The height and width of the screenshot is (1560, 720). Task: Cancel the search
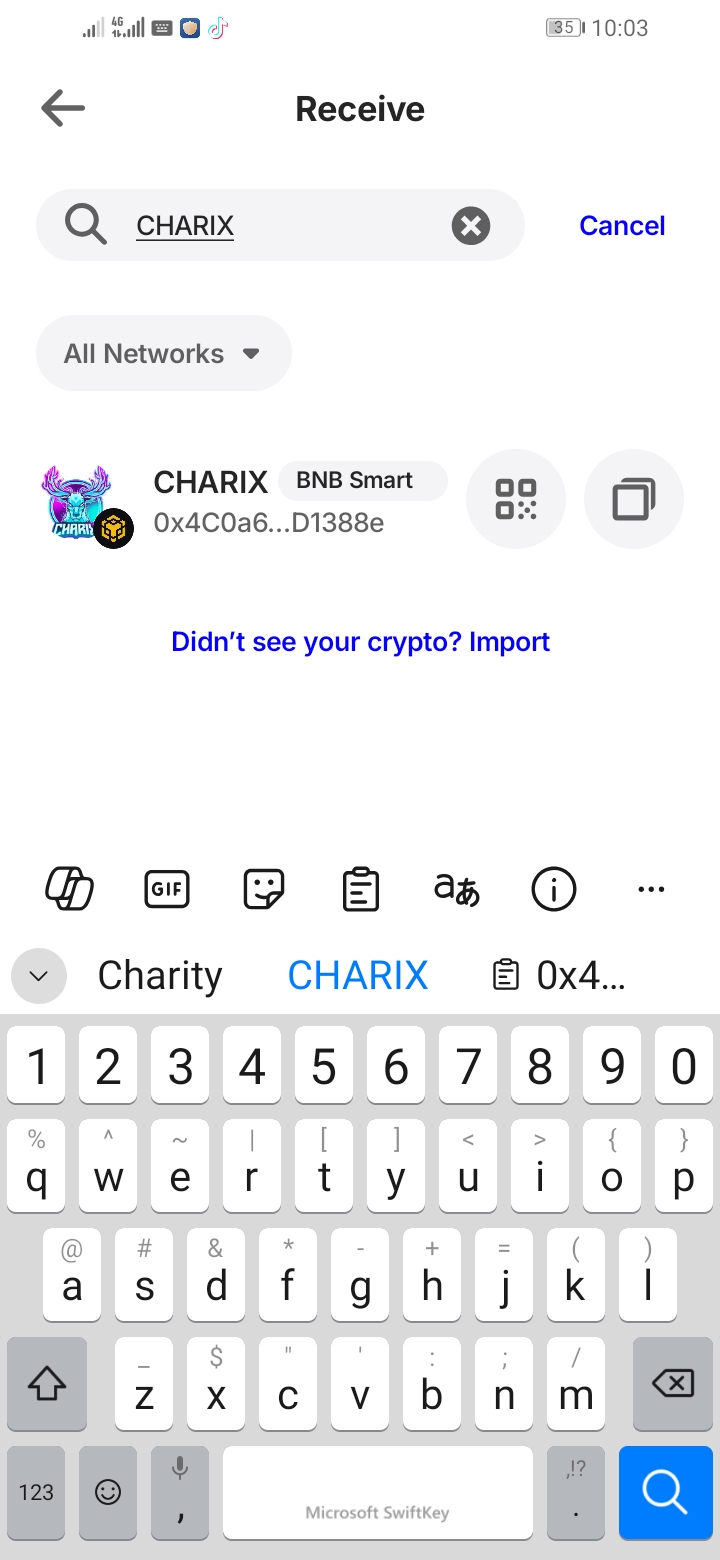tap(622, 226)
